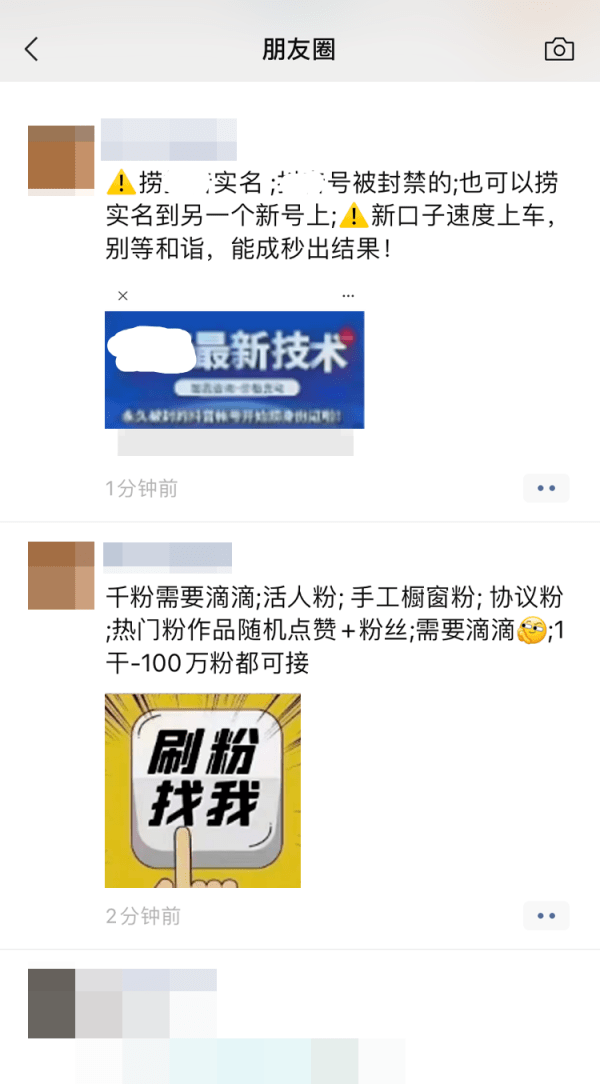View the 刷粉找我 image
The image size is (600, 1084).
pyautogui.click(x=202, y=790)
